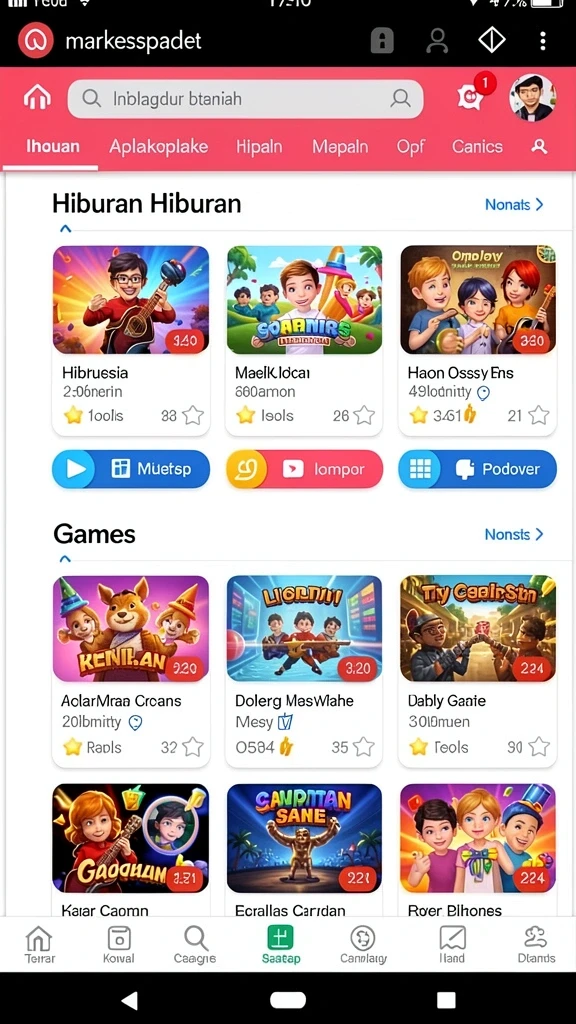This screenshot has width=576, height=1024.
Task: Open Nonals link beside Hiburan Hiburan
Action: point(514,204)
